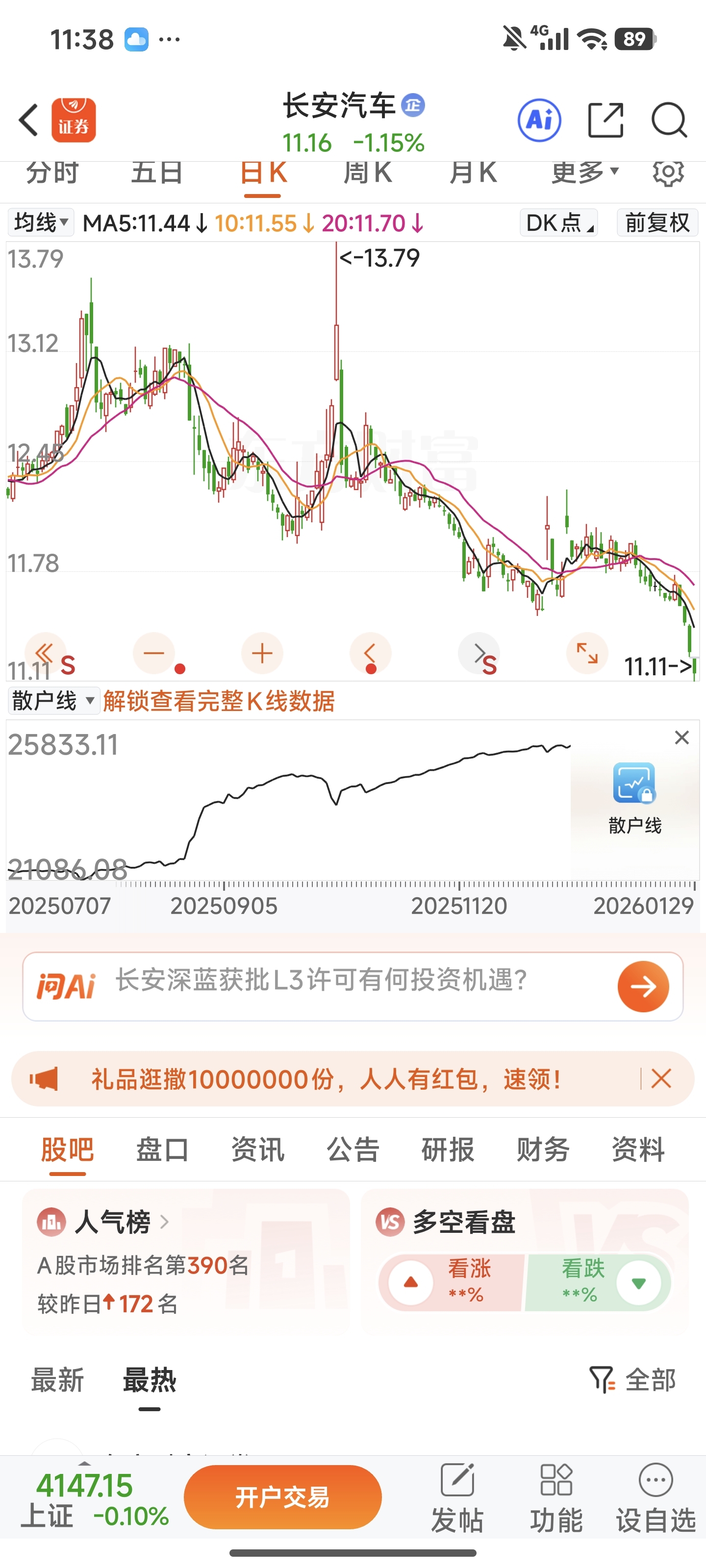
Task: Open the search magnifier
Action: (669, 120)
